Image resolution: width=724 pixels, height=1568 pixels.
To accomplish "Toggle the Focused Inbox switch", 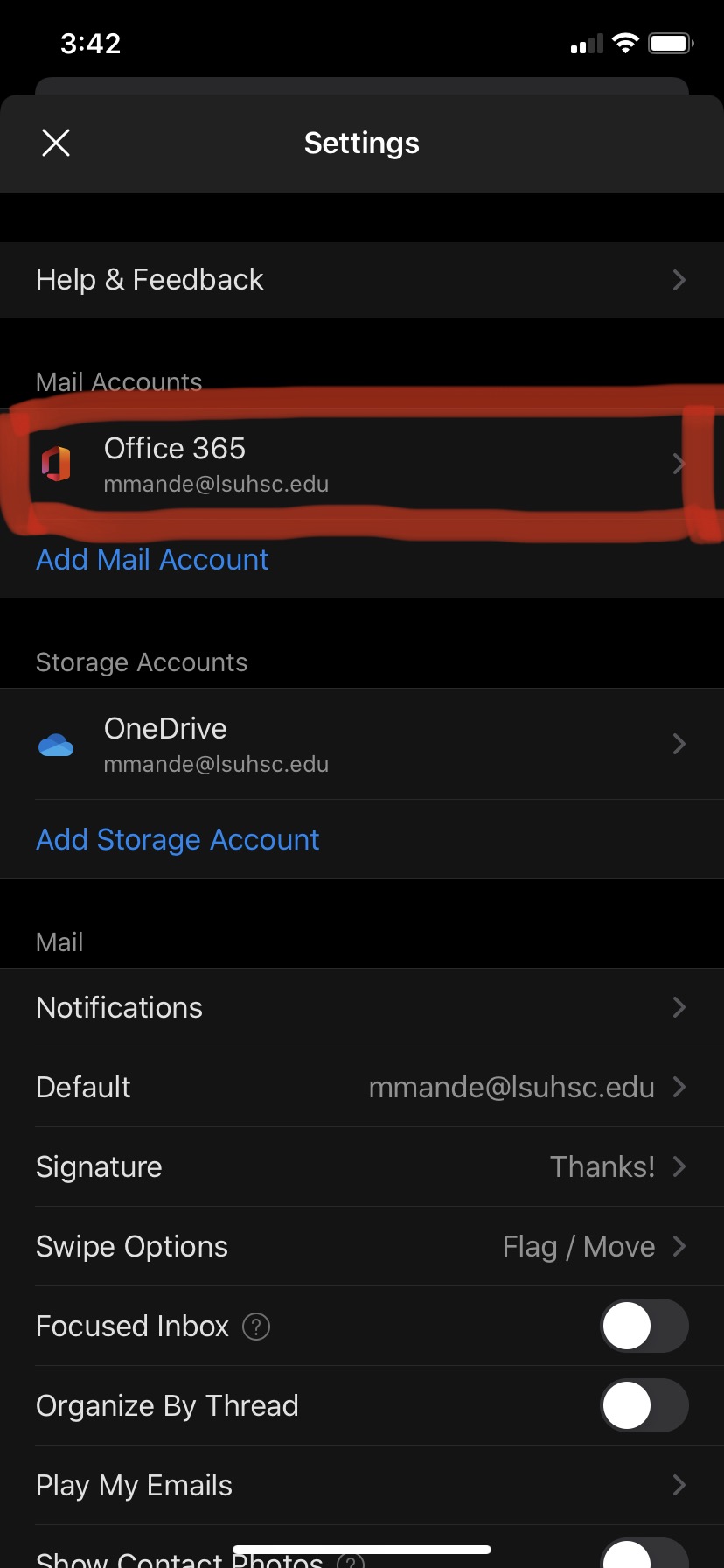I will (x=644, y=1326).
